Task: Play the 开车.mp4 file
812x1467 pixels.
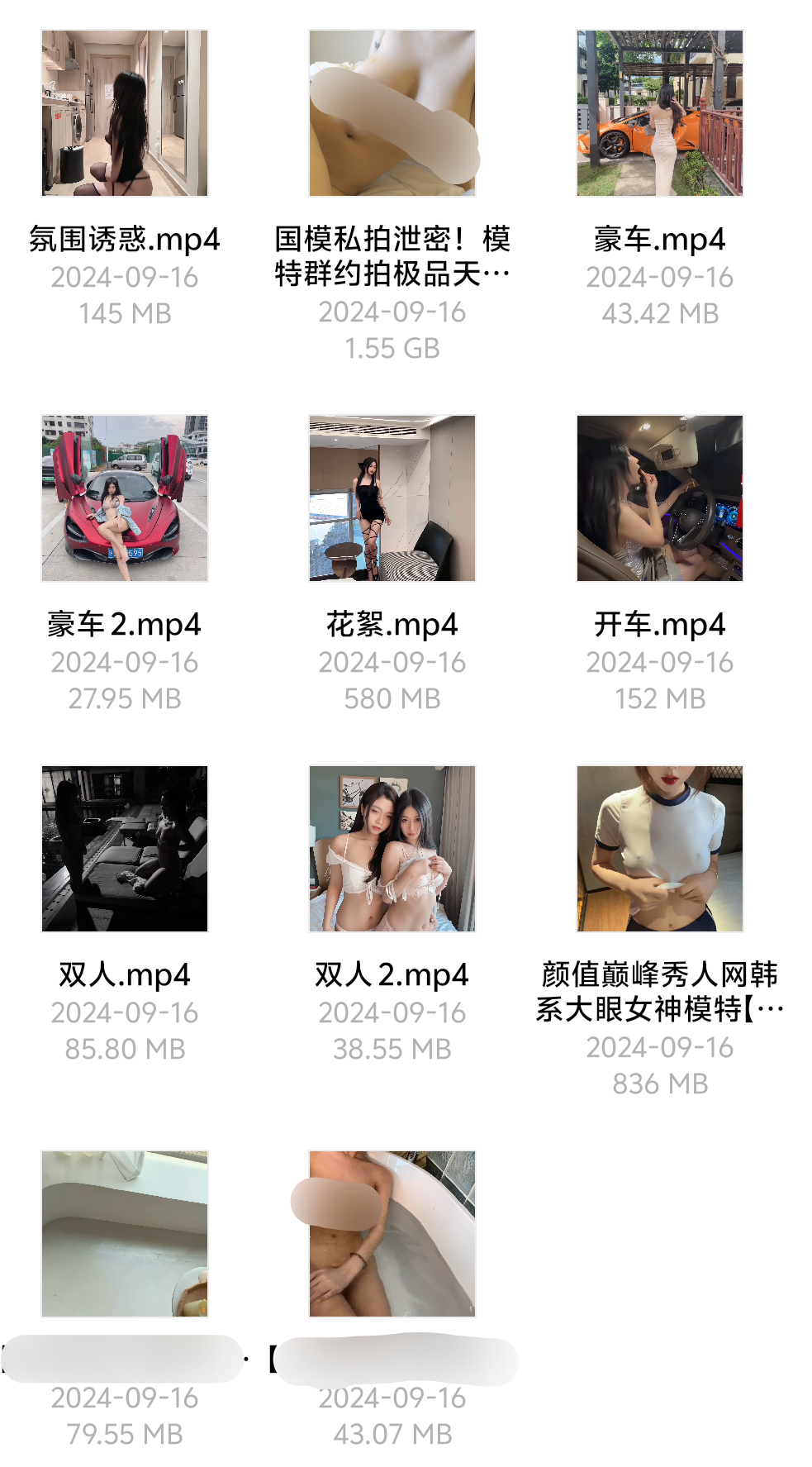Action: pyautogui.click(x=660, y=498)
